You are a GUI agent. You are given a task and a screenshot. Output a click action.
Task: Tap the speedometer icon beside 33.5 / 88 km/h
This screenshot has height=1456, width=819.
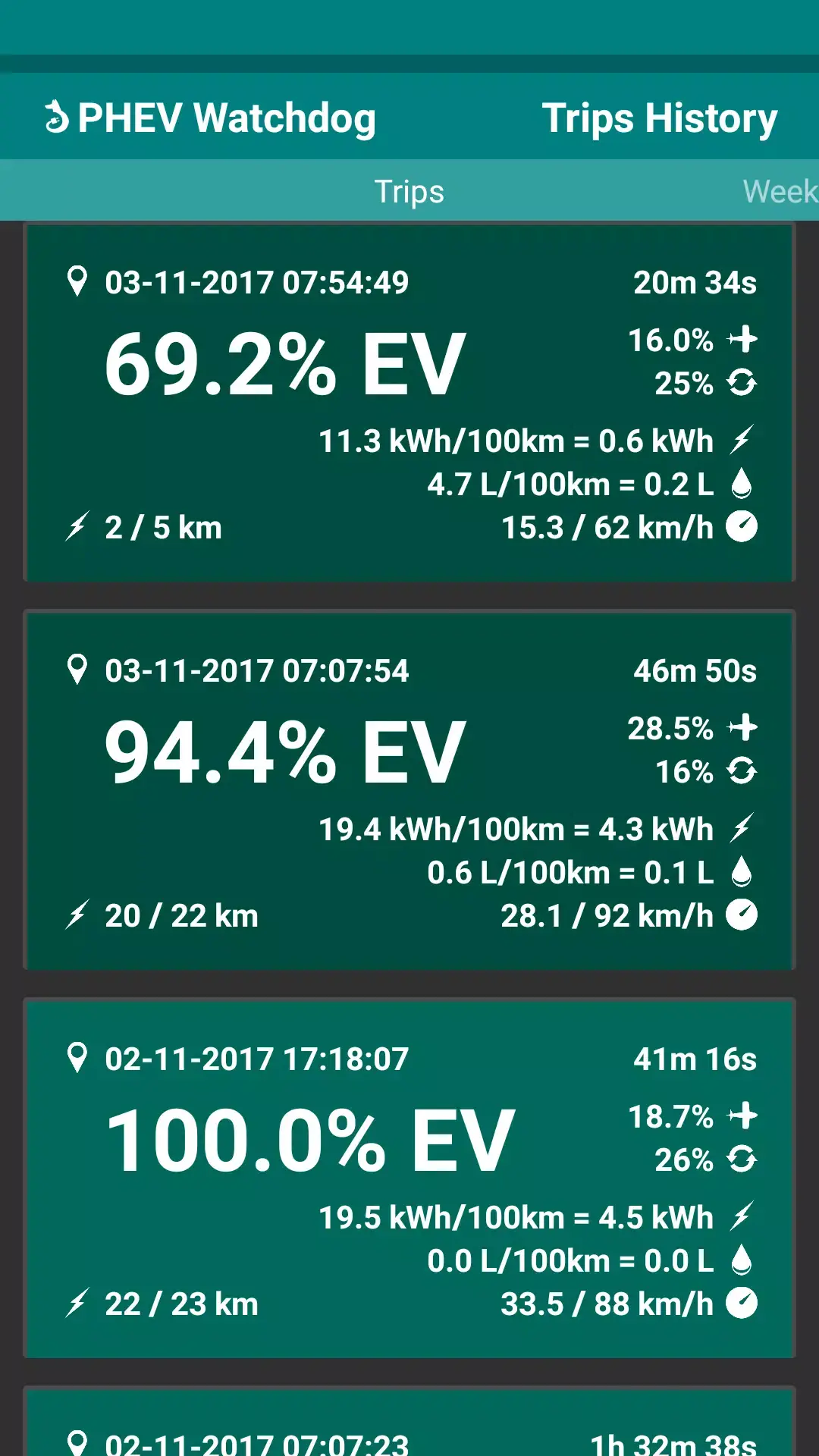pyautogui.click(x=742, y=1304)
